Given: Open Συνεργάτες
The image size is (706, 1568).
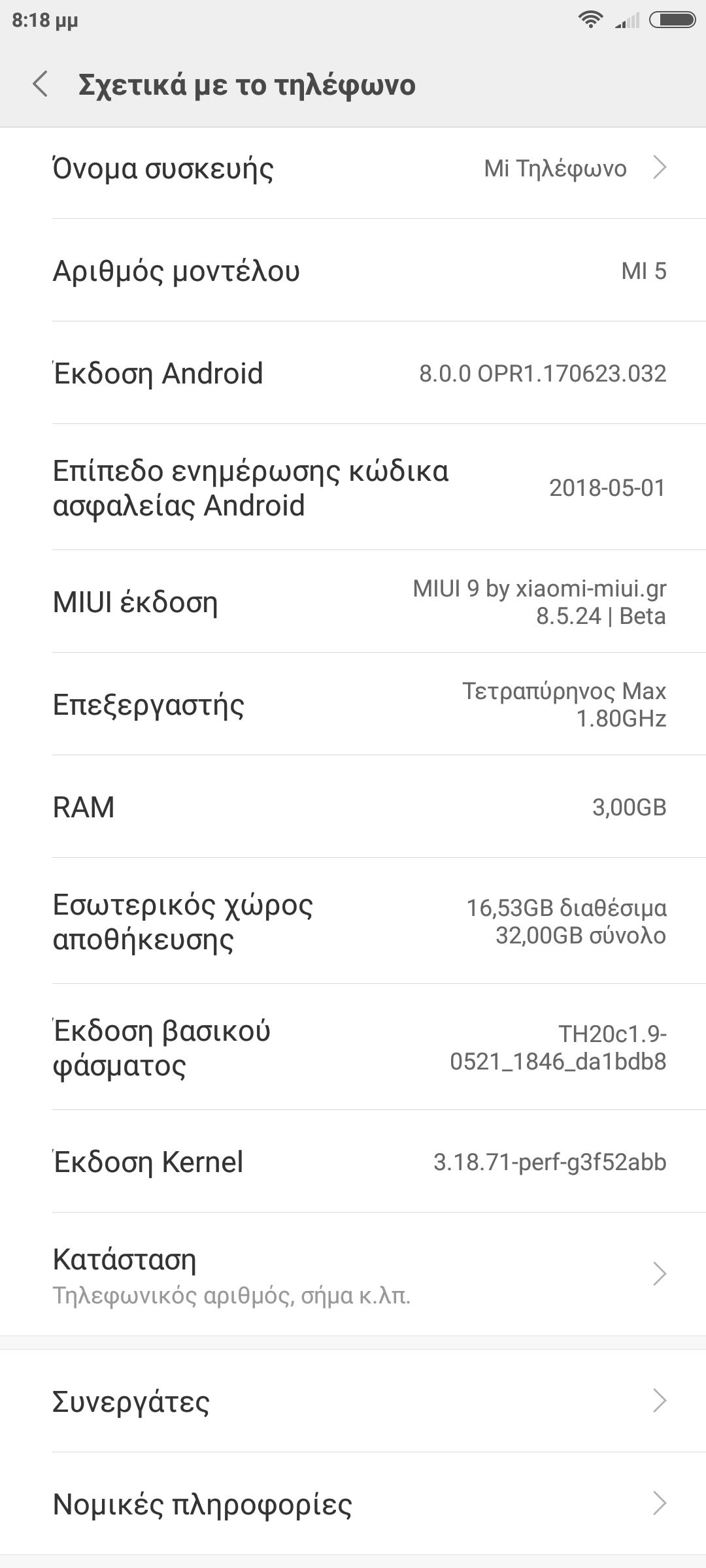Looking at the screenshot, I should (x=353, y=1401).
